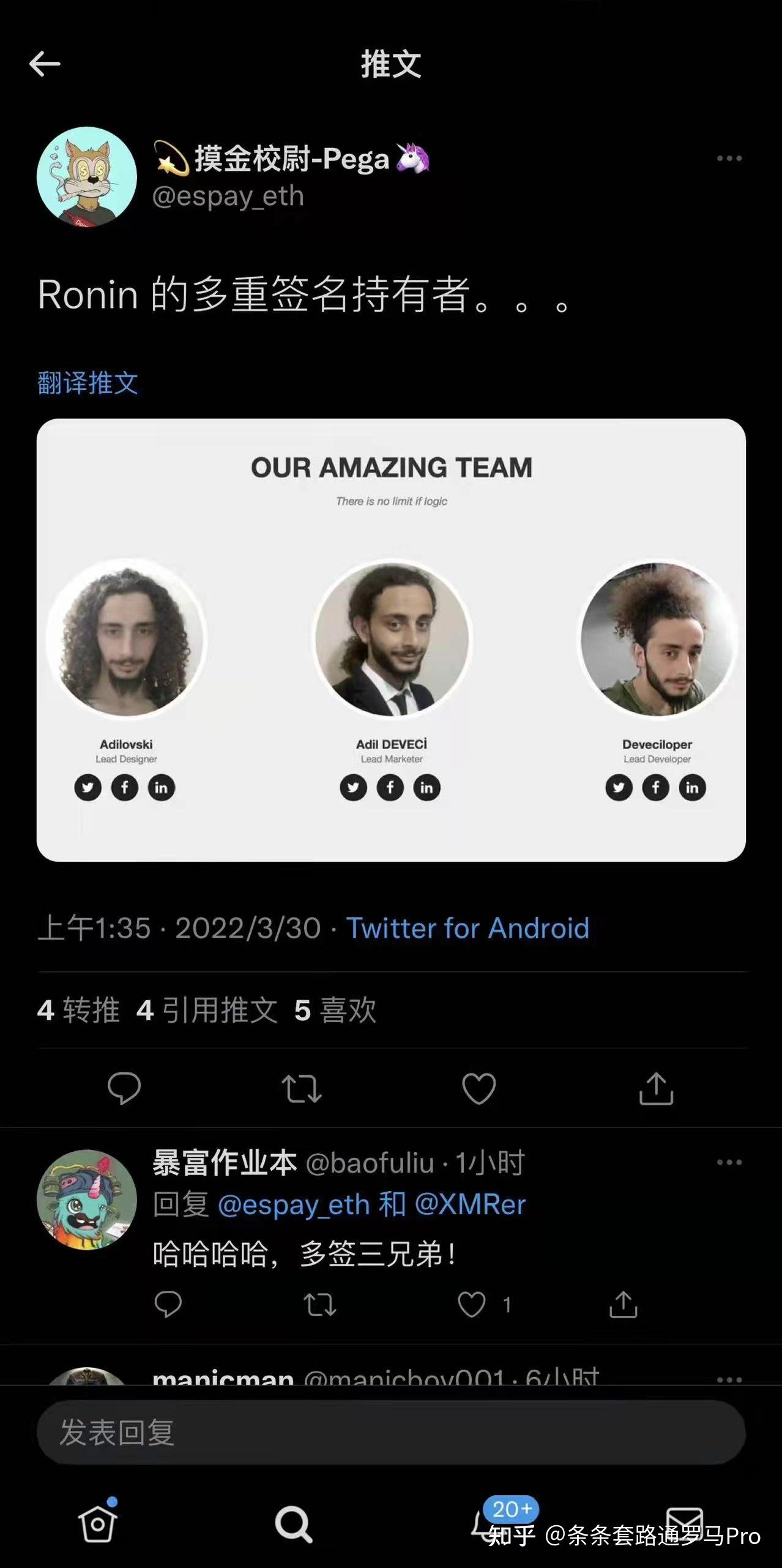Image resolution: width=782 pixels, height=1568 pixels.
Task: Switch to the Home tab
Action: point(98,1523)
